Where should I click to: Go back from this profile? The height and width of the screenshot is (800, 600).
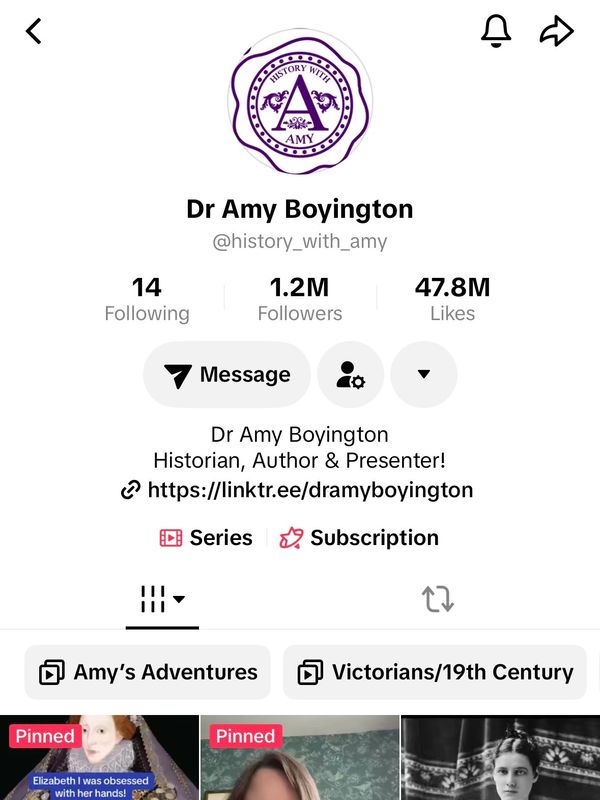pos(34,32)
